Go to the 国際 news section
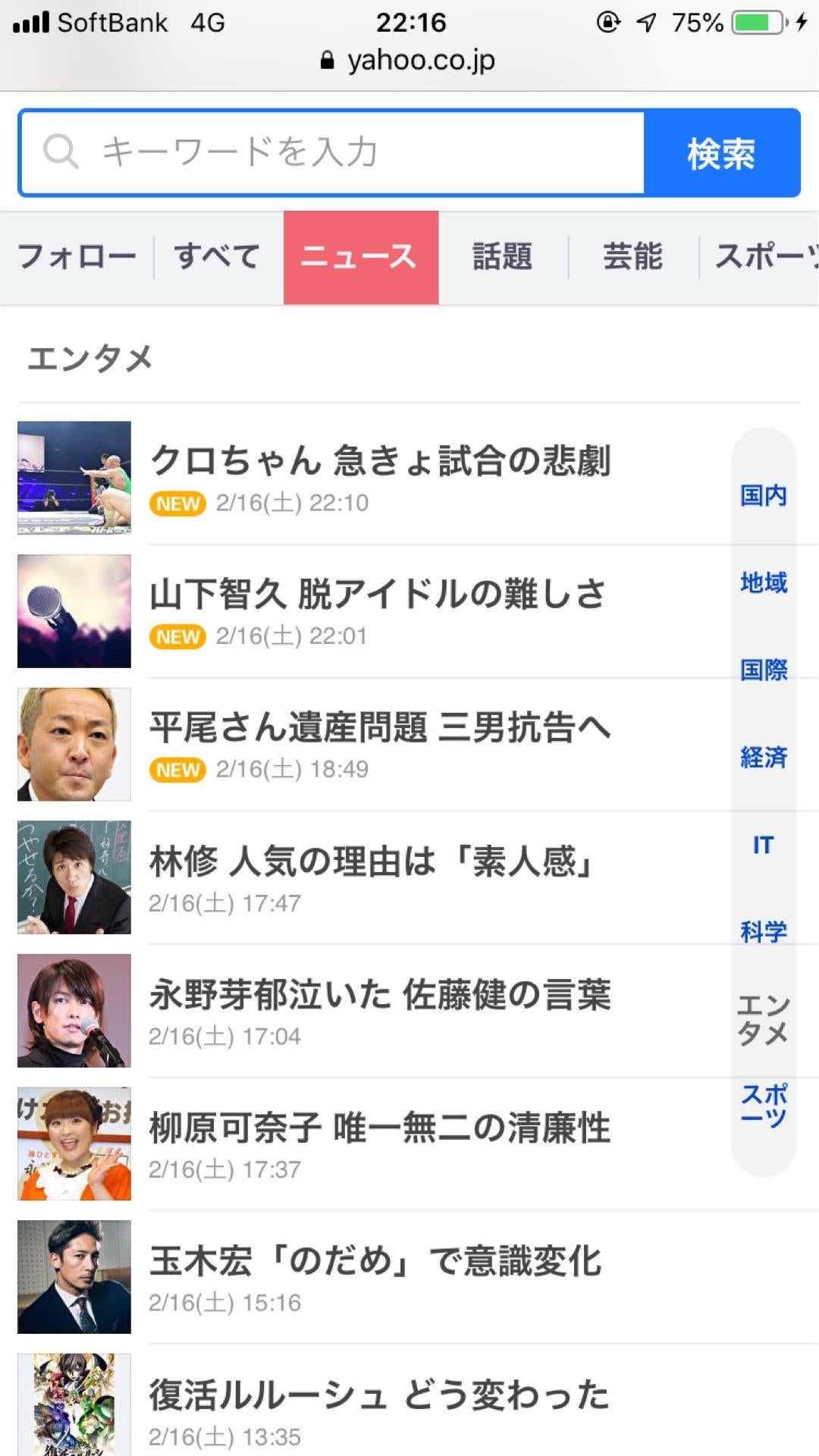The image size is (819, 1456). pos(764,670)
